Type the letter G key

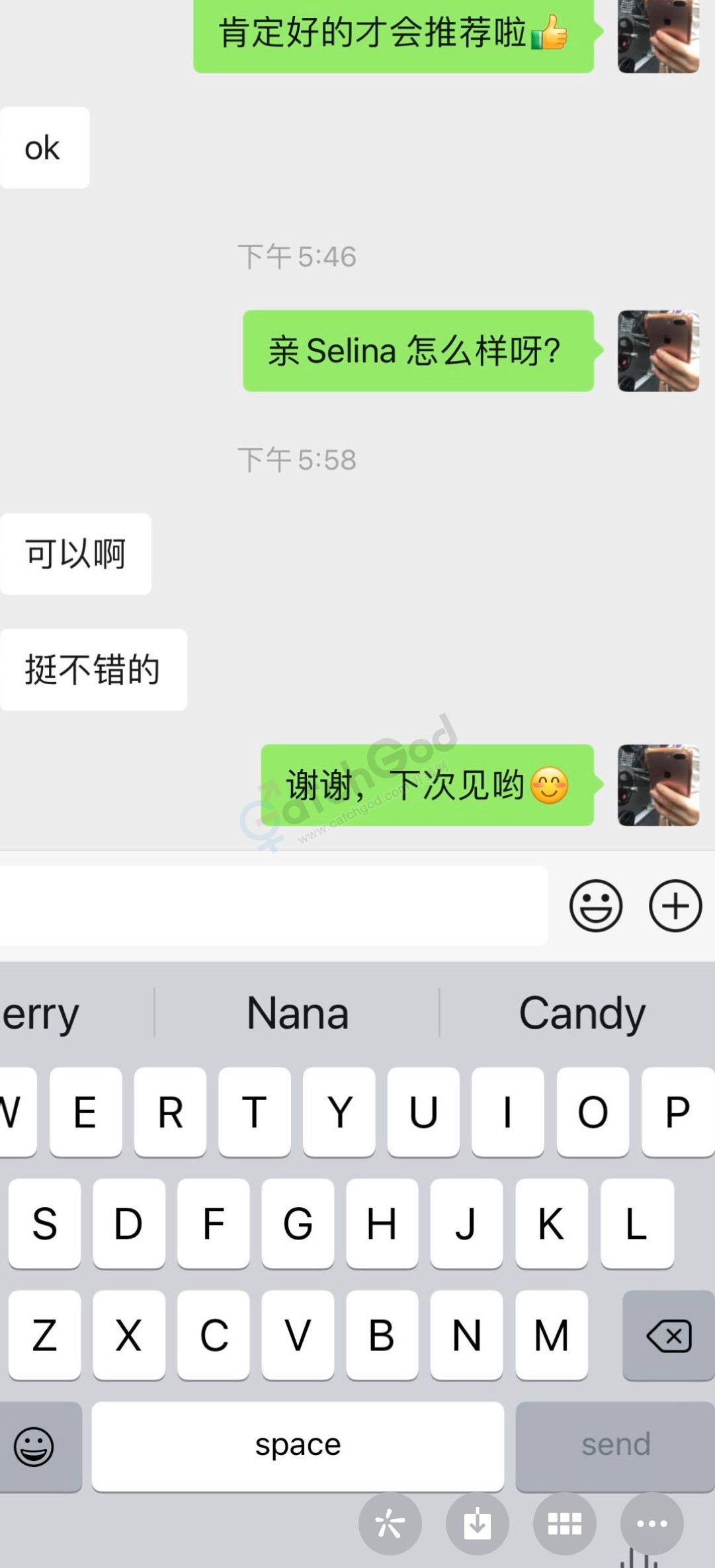click(297, 1224)
